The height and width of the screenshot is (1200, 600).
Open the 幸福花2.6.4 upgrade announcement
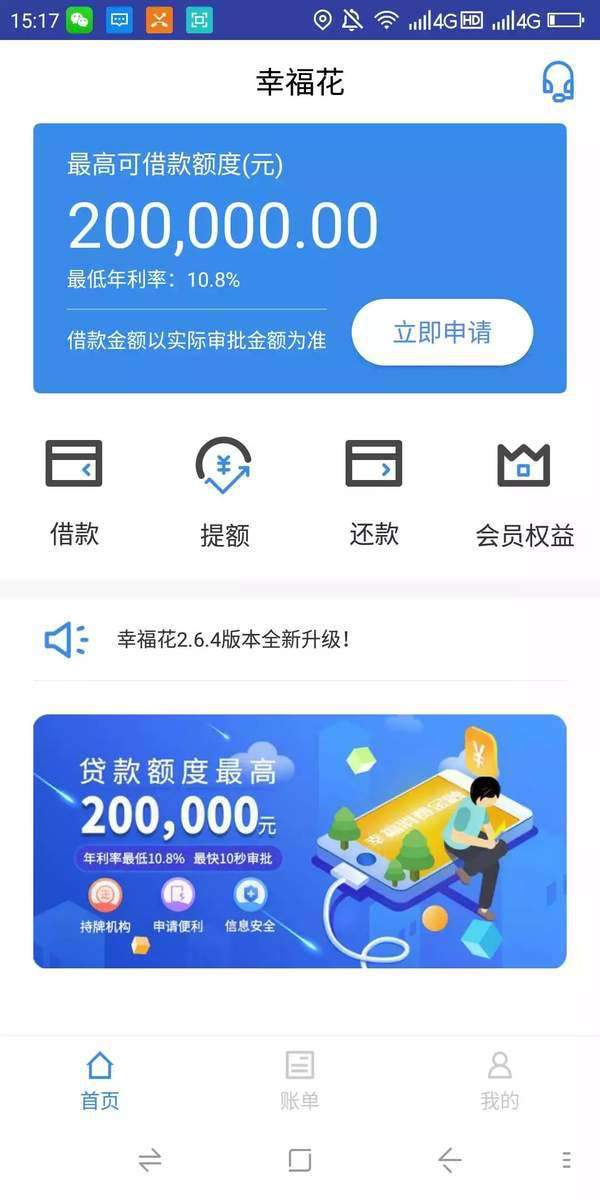coord(300,640)
